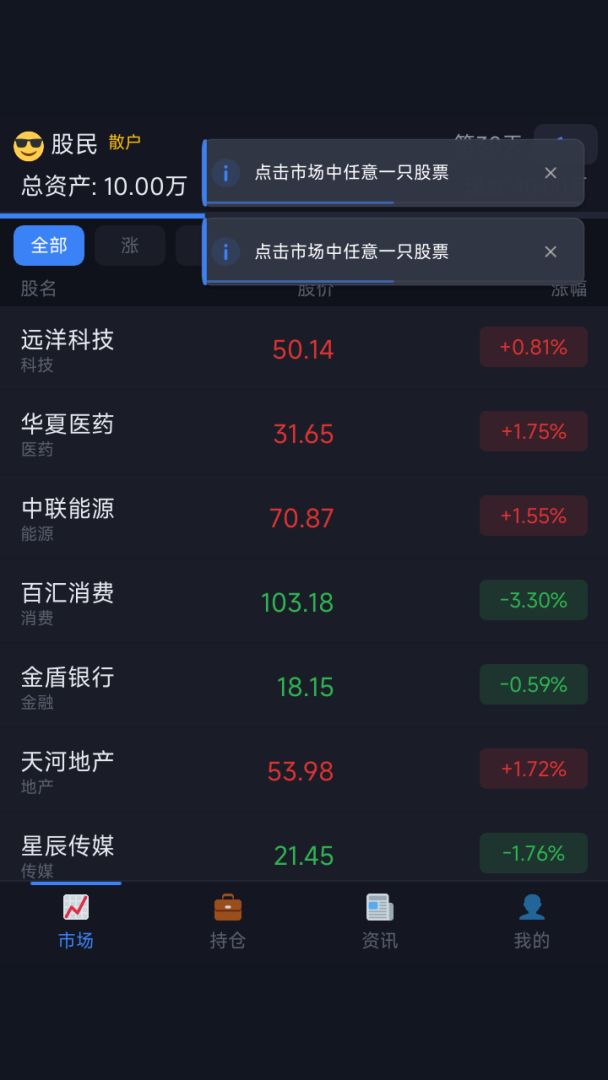This screenshot has width=608, height=1080.
Task: Filter stocks by 涨
Action: pyautogui.click(x=130, y=245)
